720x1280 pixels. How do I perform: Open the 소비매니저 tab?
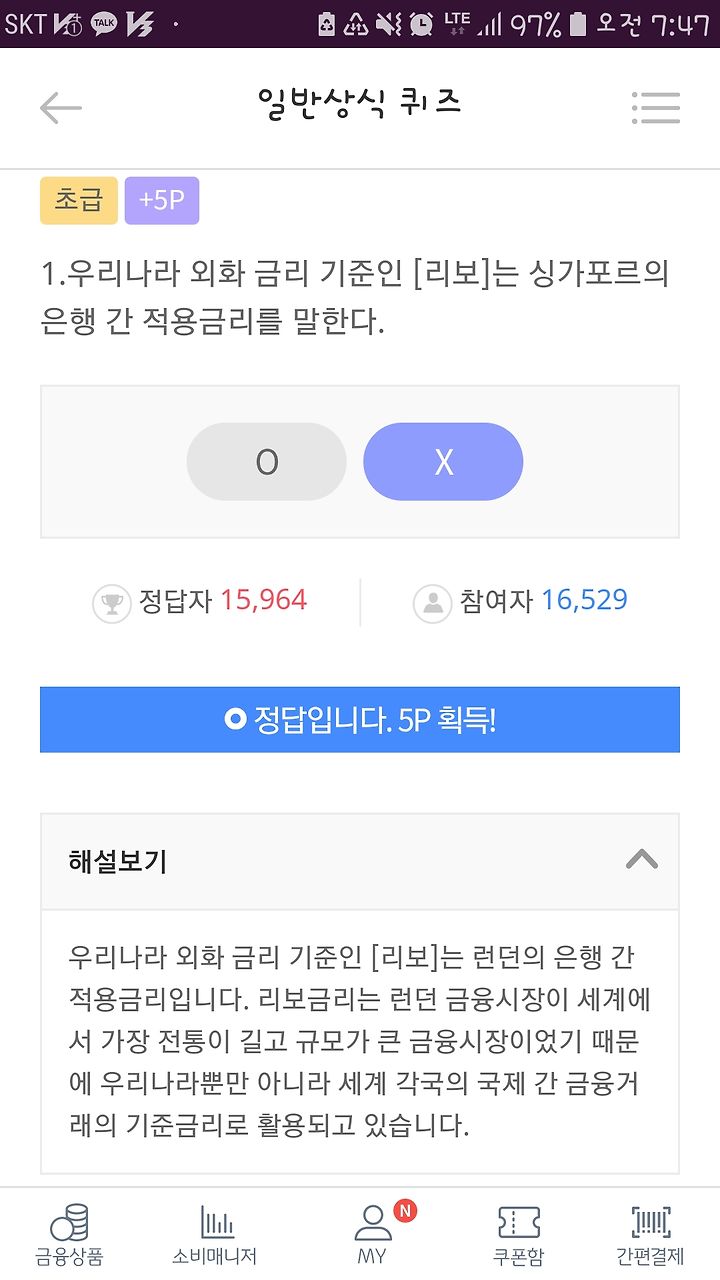tap(214, 1235)
